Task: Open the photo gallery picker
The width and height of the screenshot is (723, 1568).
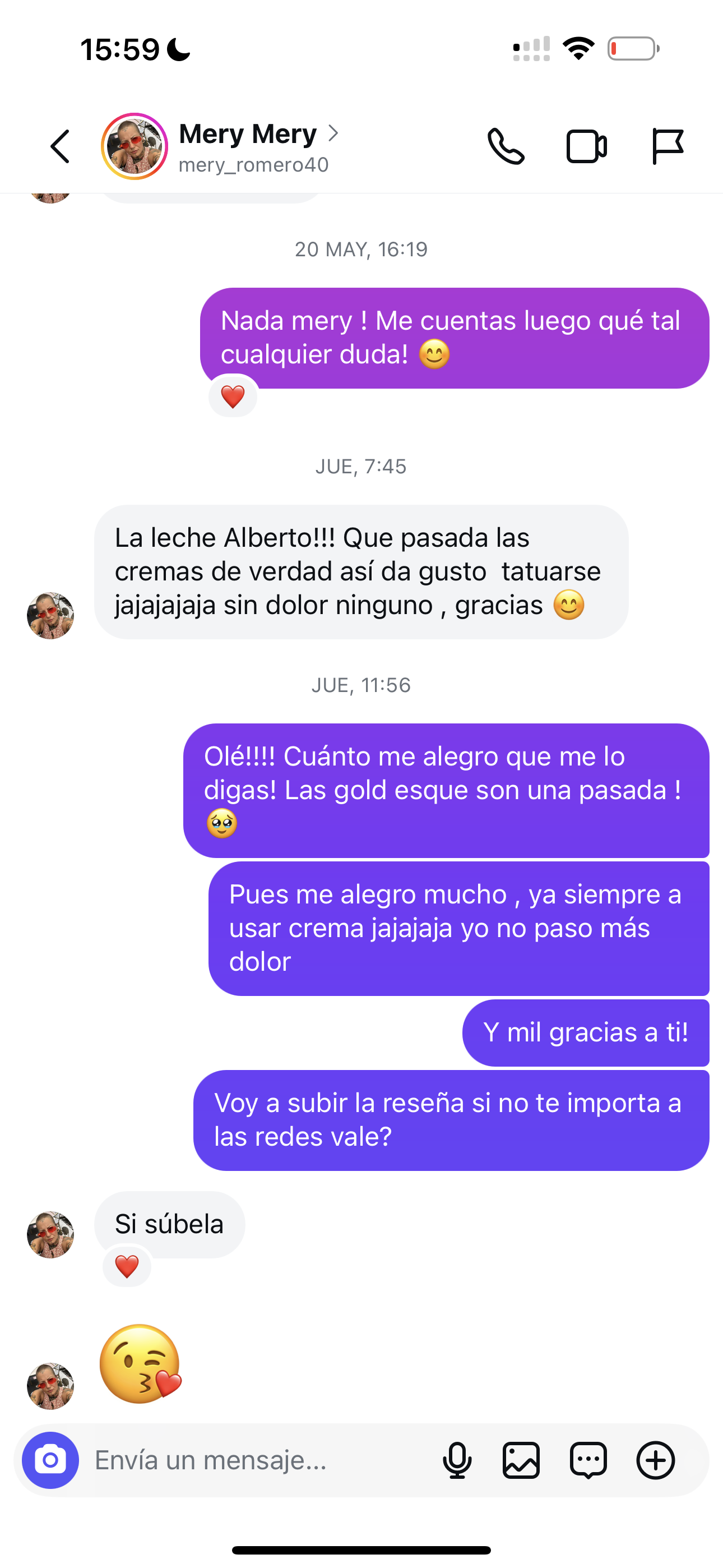Action: coord(521,1460)
